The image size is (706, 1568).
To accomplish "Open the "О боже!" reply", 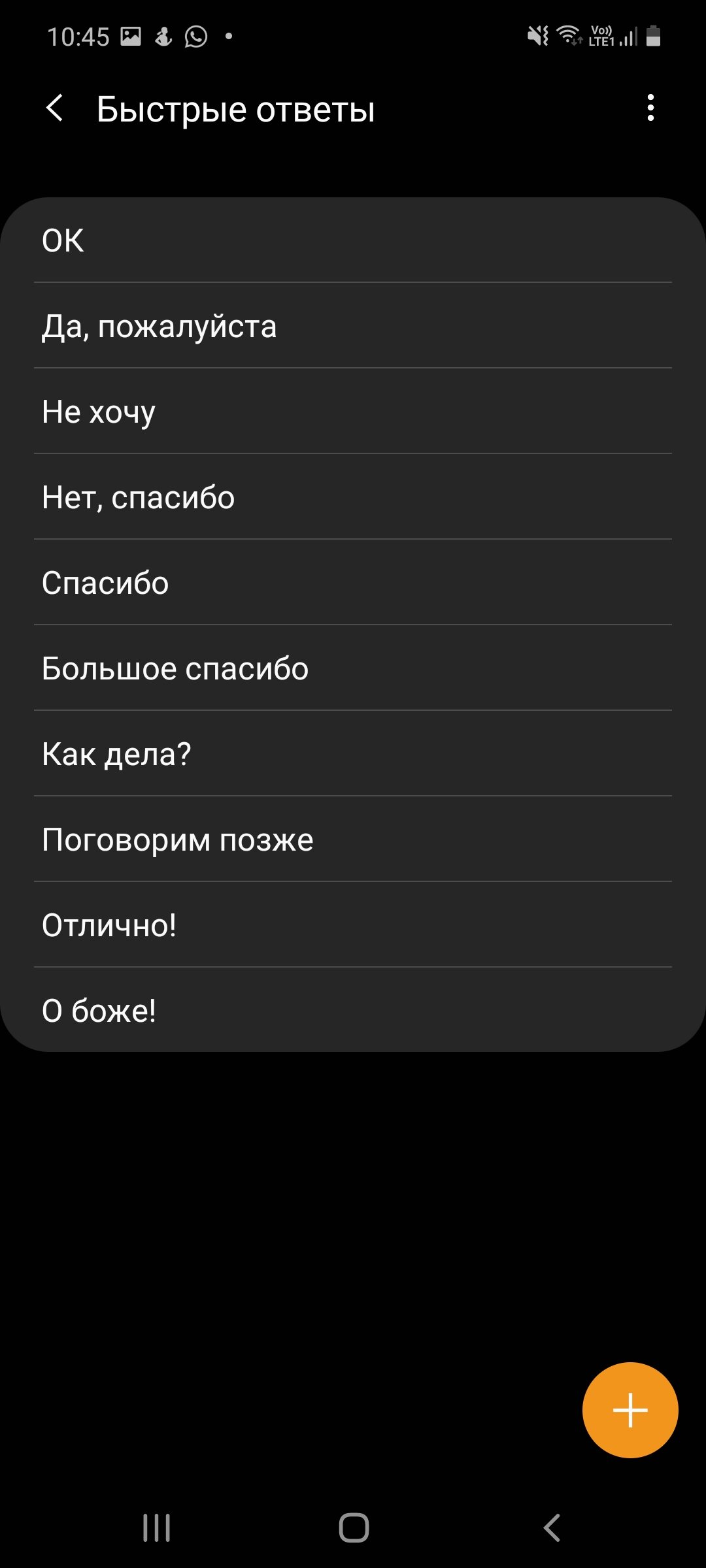I will pos(353,1010).
